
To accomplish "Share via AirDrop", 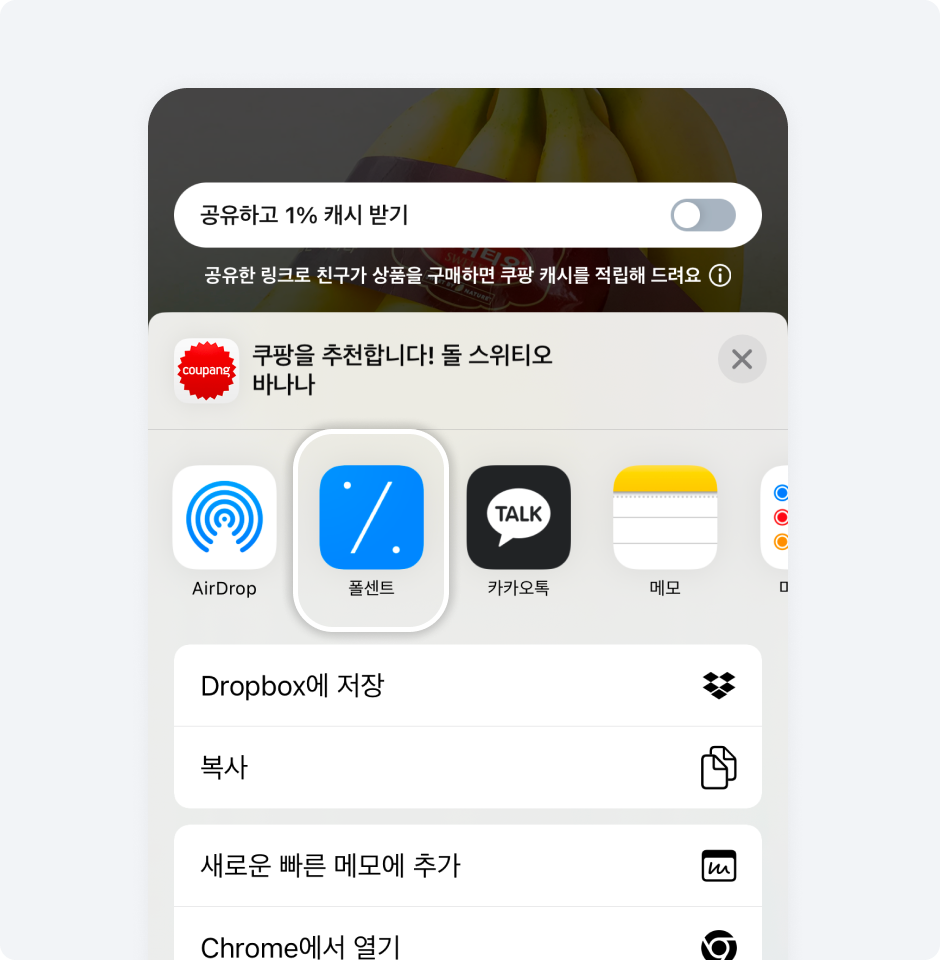I will click(x=224, y=518).
